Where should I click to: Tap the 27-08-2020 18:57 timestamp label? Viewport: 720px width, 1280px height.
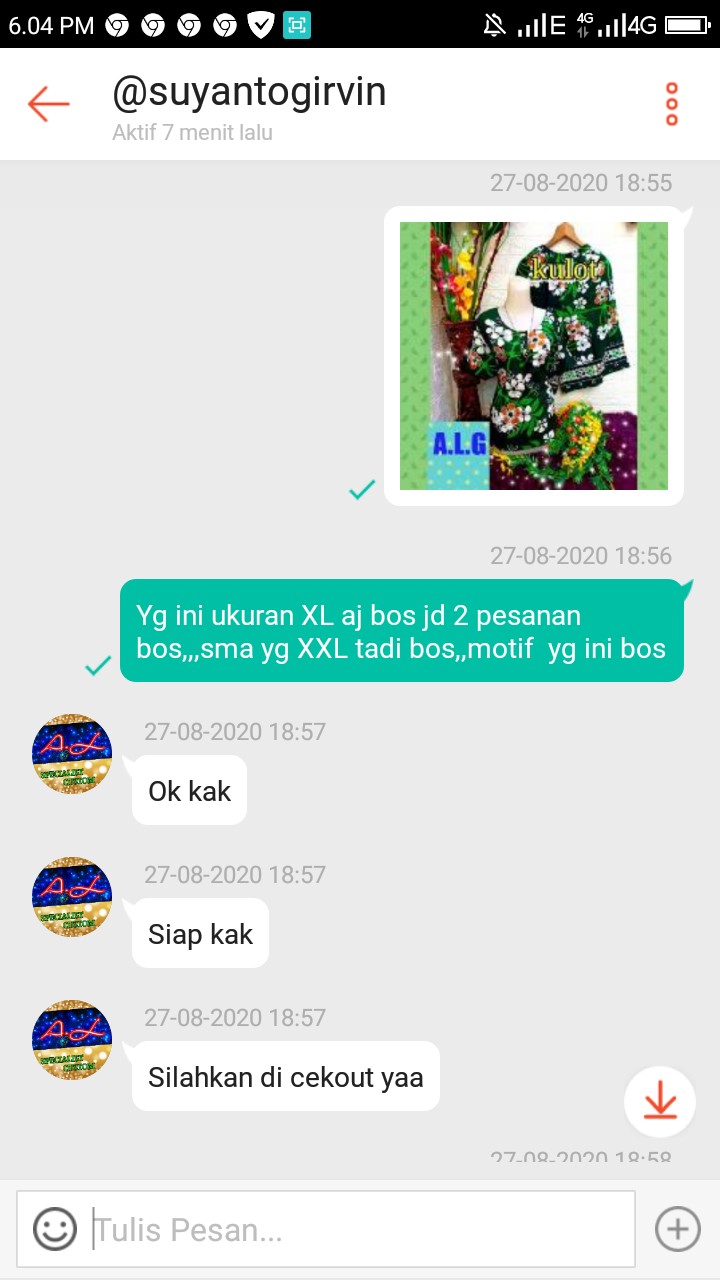pos(234,731)
